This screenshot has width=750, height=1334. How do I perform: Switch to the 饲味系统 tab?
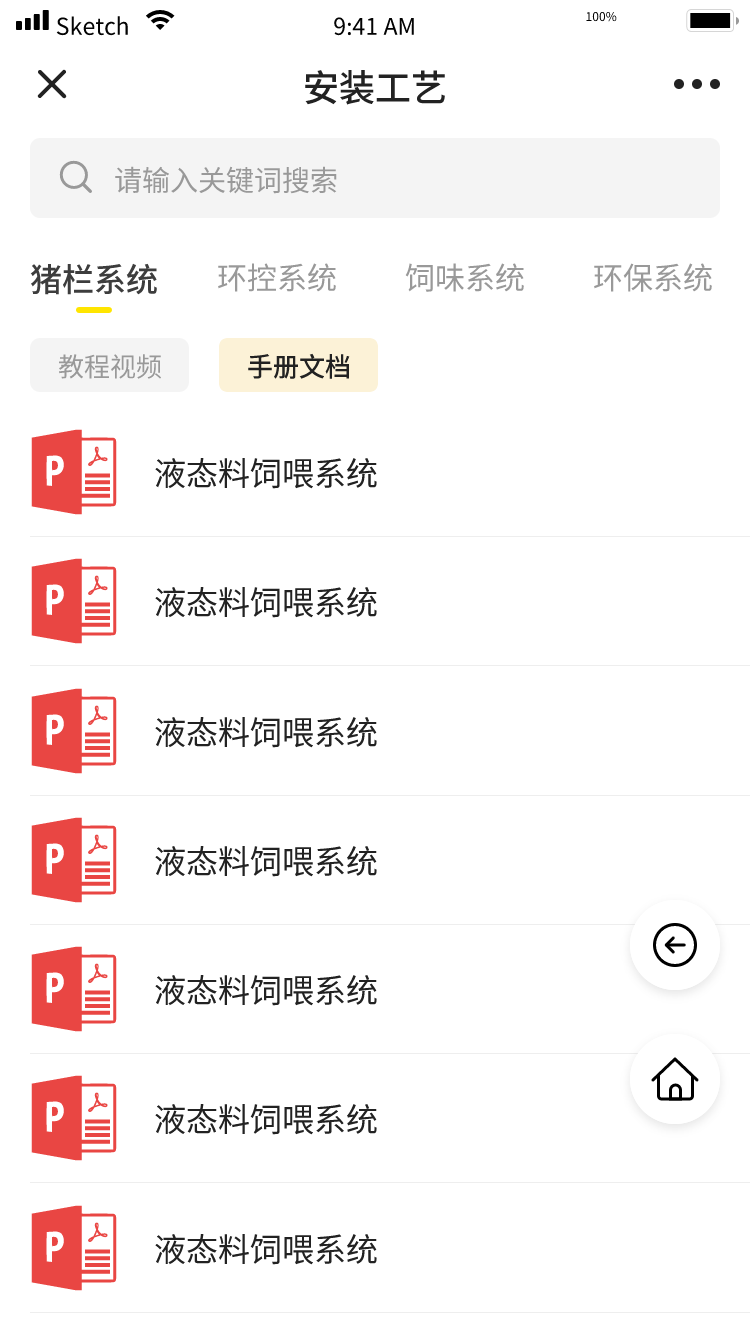pyautogui.click(x=465, y=278)
